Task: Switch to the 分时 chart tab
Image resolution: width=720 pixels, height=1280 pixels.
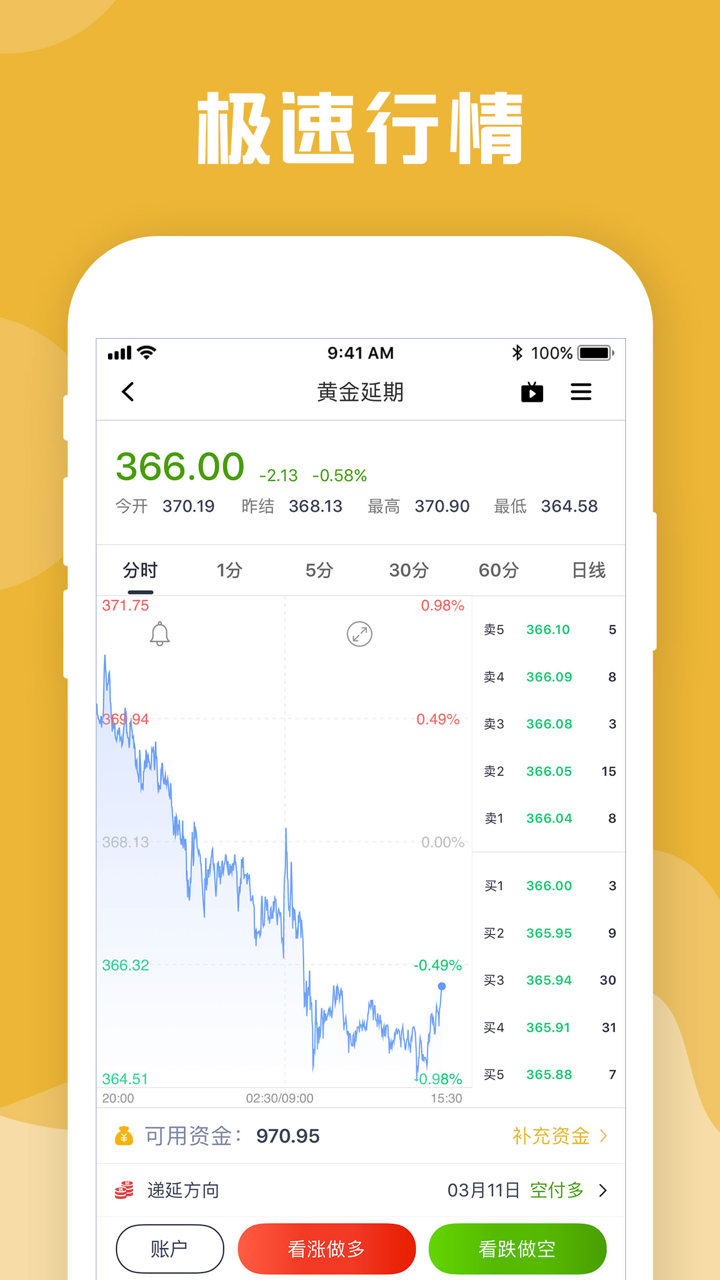Action: coord(140,570)
